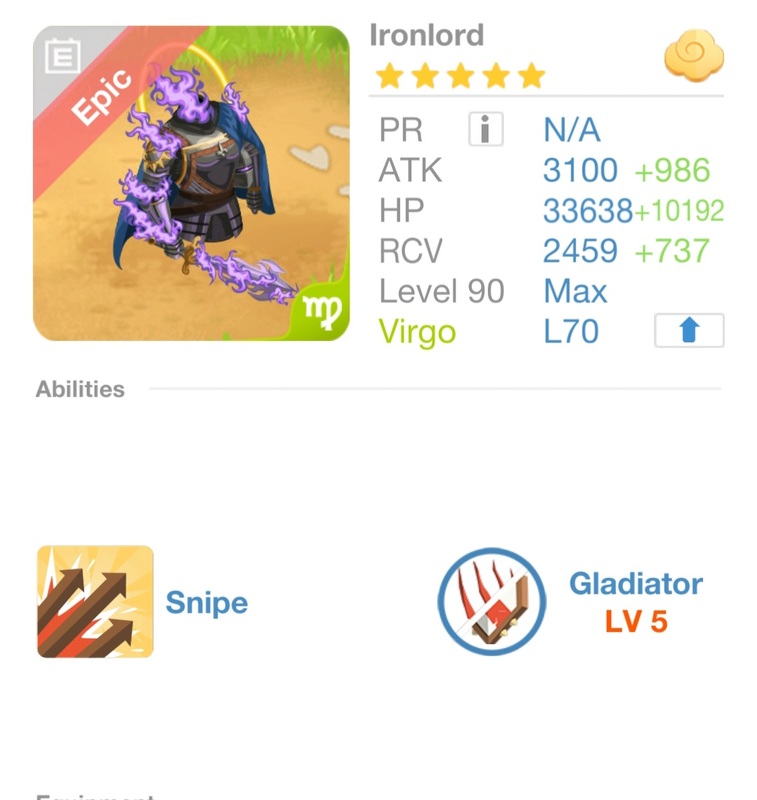This screenshot has height=800, width=757.
Task: Tap the Snipe label text
Action: pyautogui.click(x=204, y=603)
